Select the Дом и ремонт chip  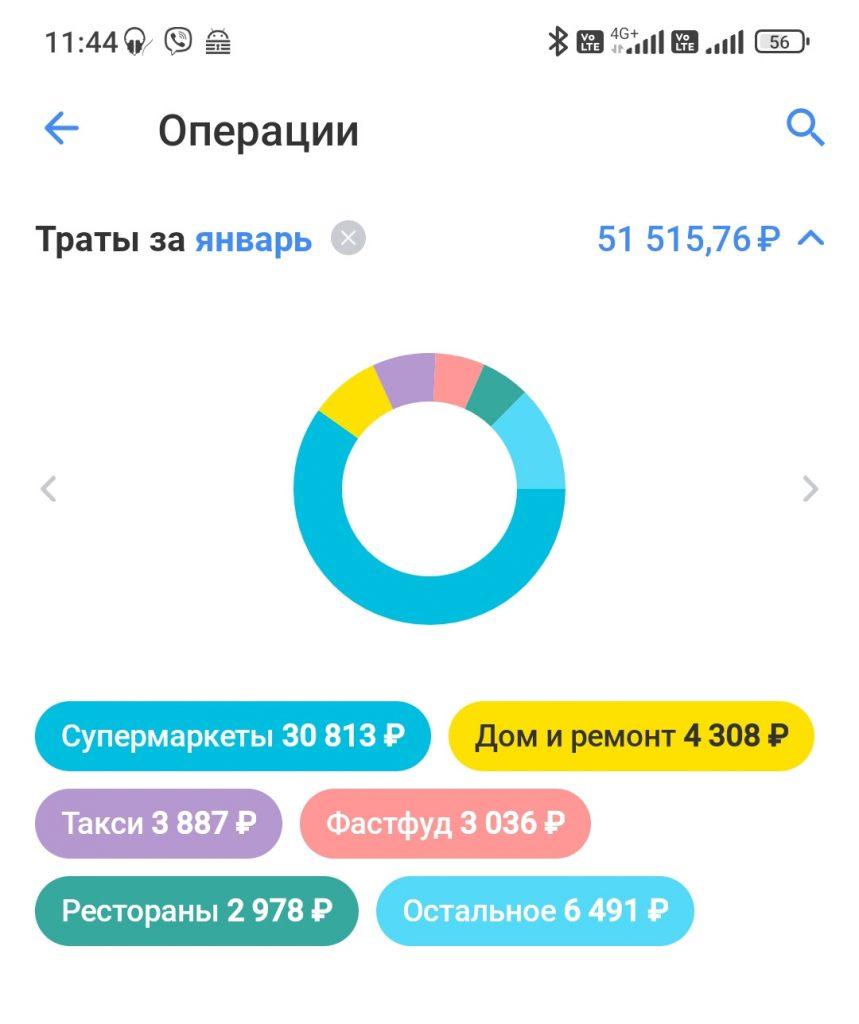631,736
